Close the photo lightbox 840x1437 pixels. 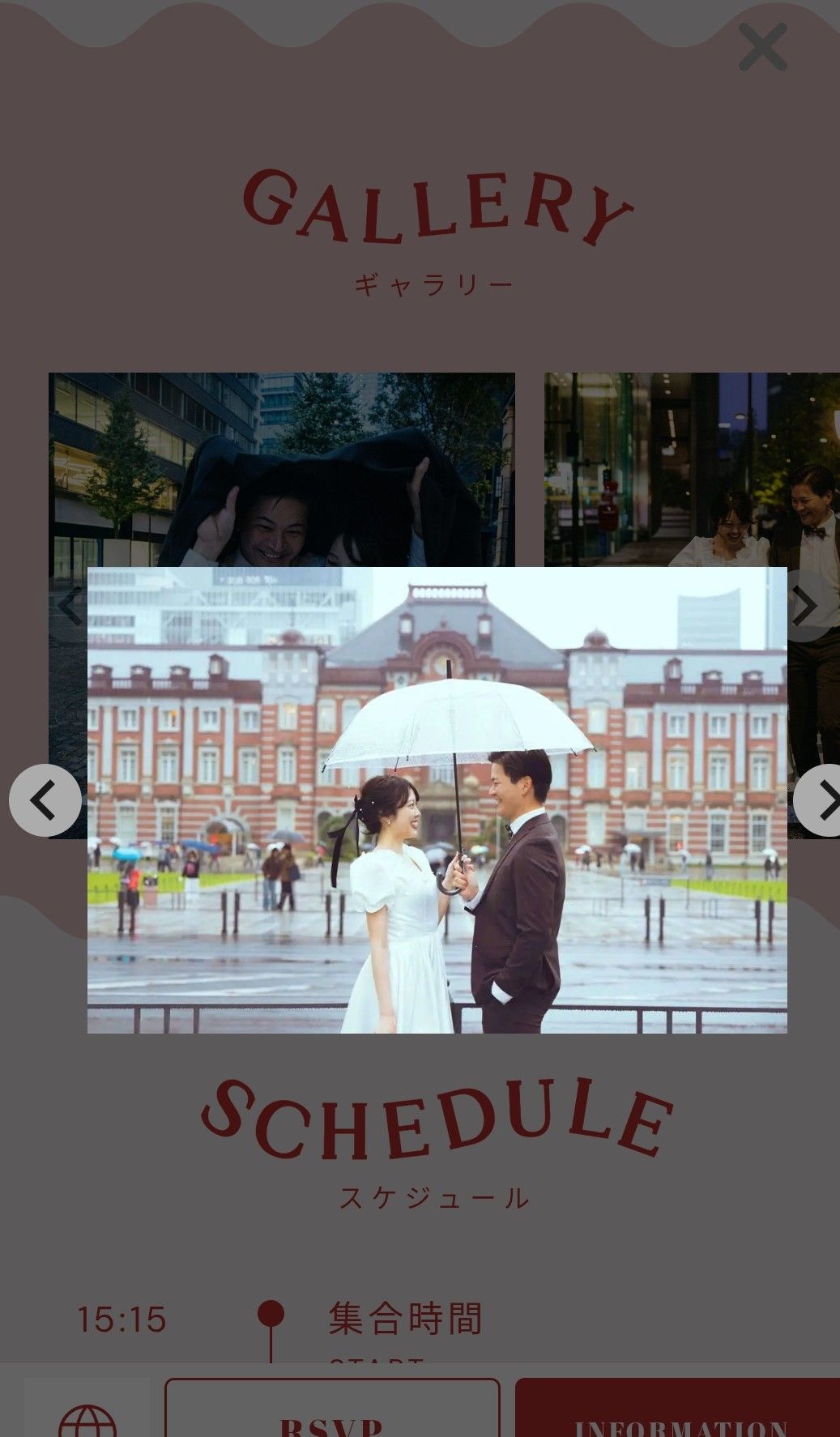coord(762,47)
